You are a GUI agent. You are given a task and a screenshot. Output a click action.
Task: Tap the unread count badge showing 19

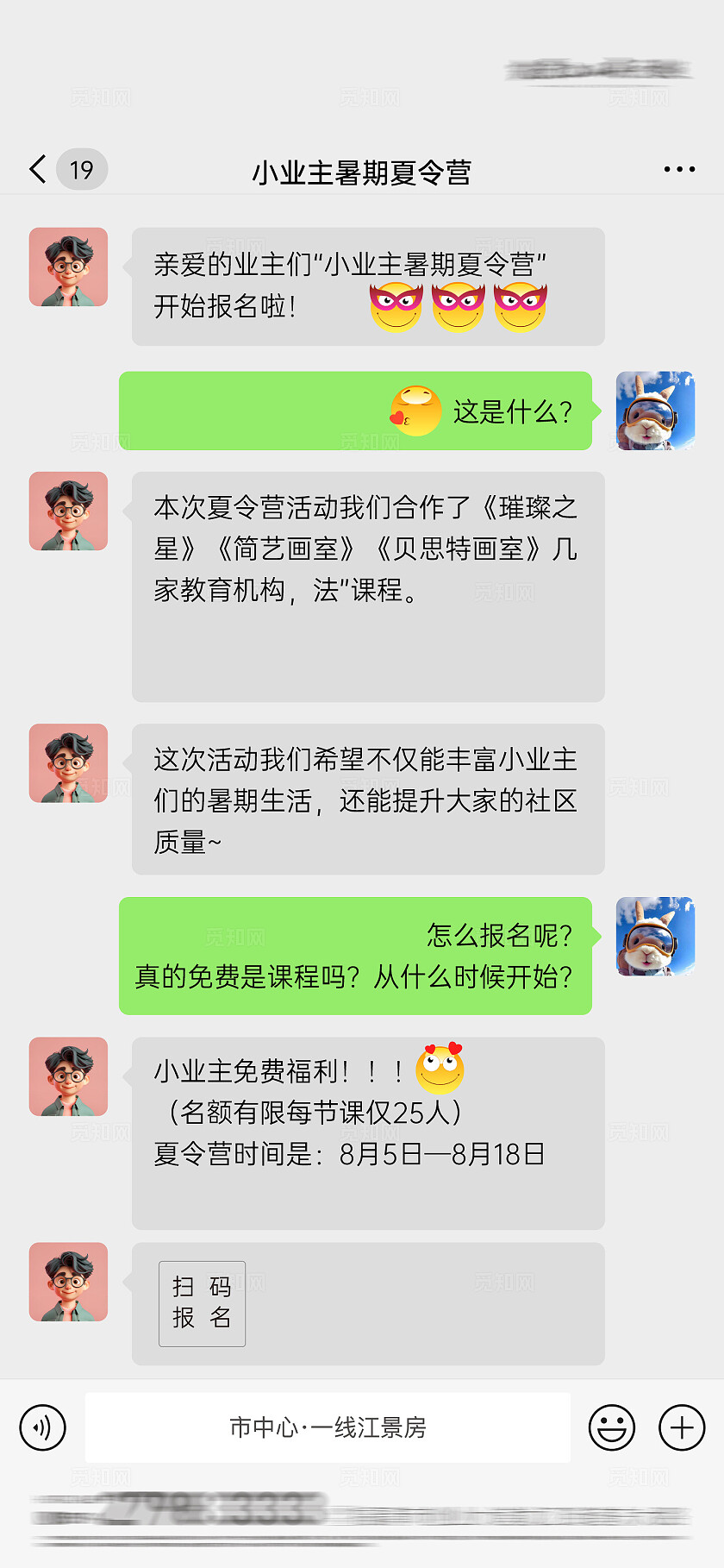click(82, 170)
